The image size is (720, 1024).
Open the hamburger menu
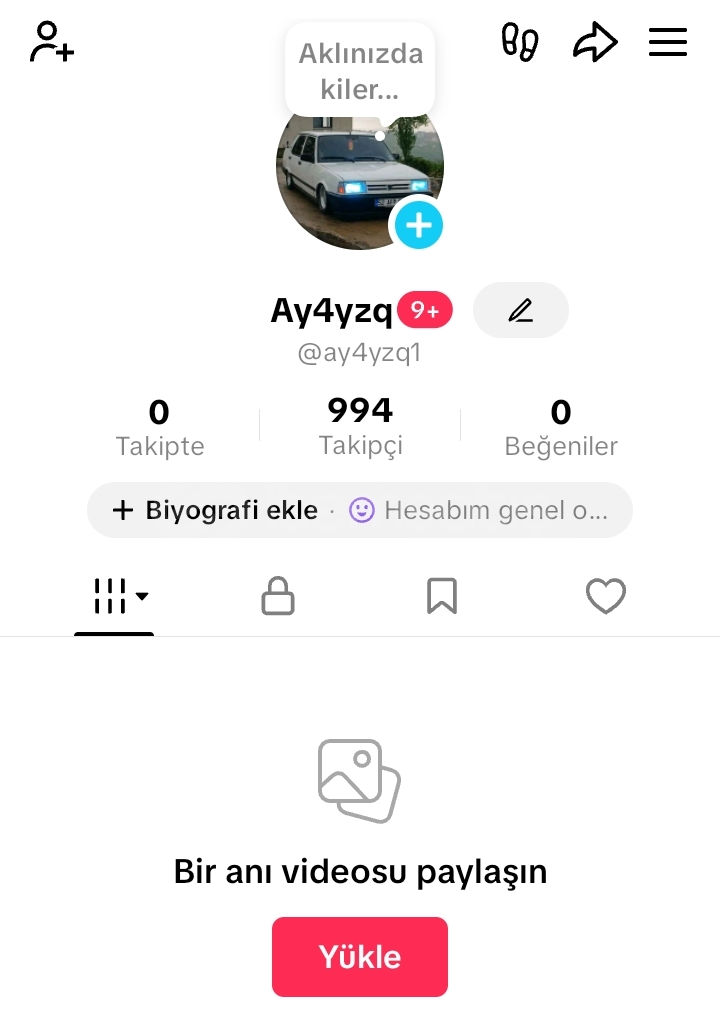click(668, 42)
